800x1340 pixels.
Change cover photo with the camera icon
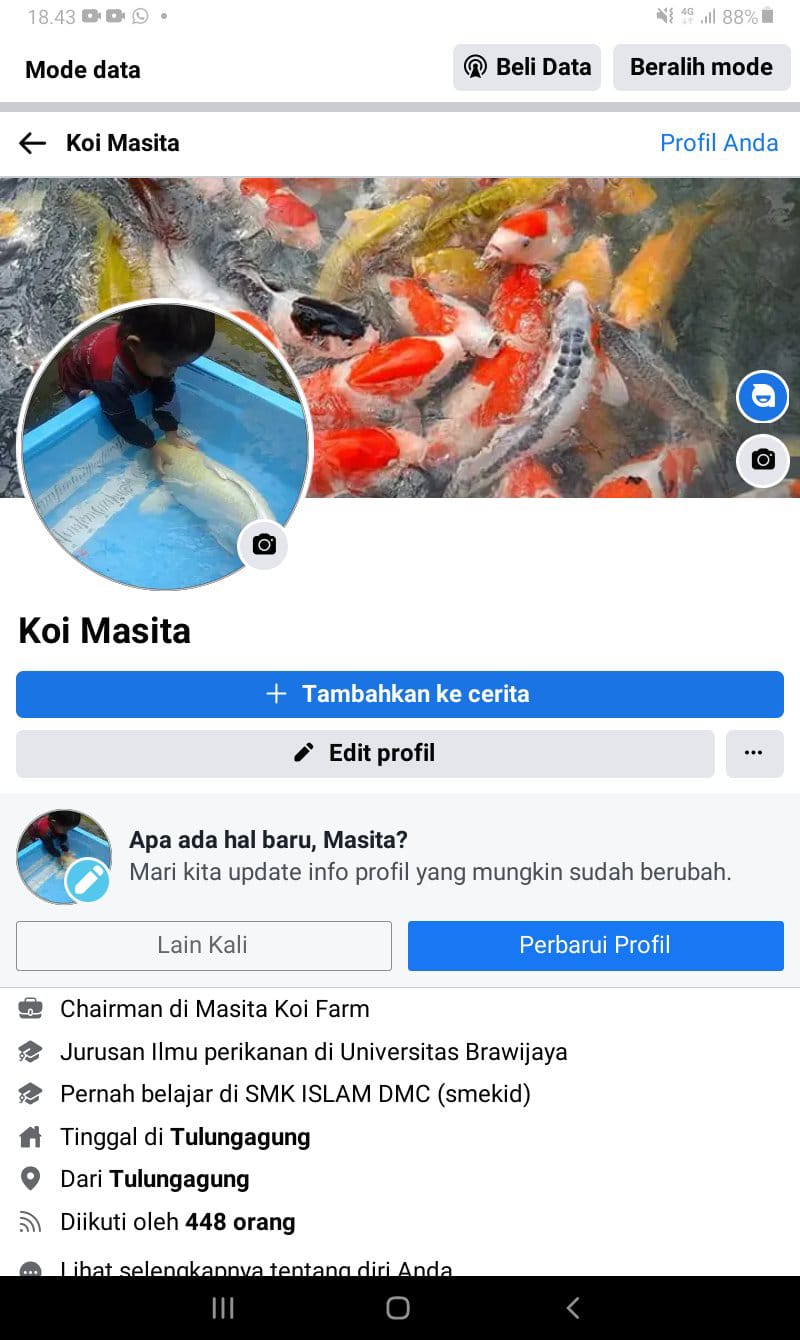(x=763, y=460)
